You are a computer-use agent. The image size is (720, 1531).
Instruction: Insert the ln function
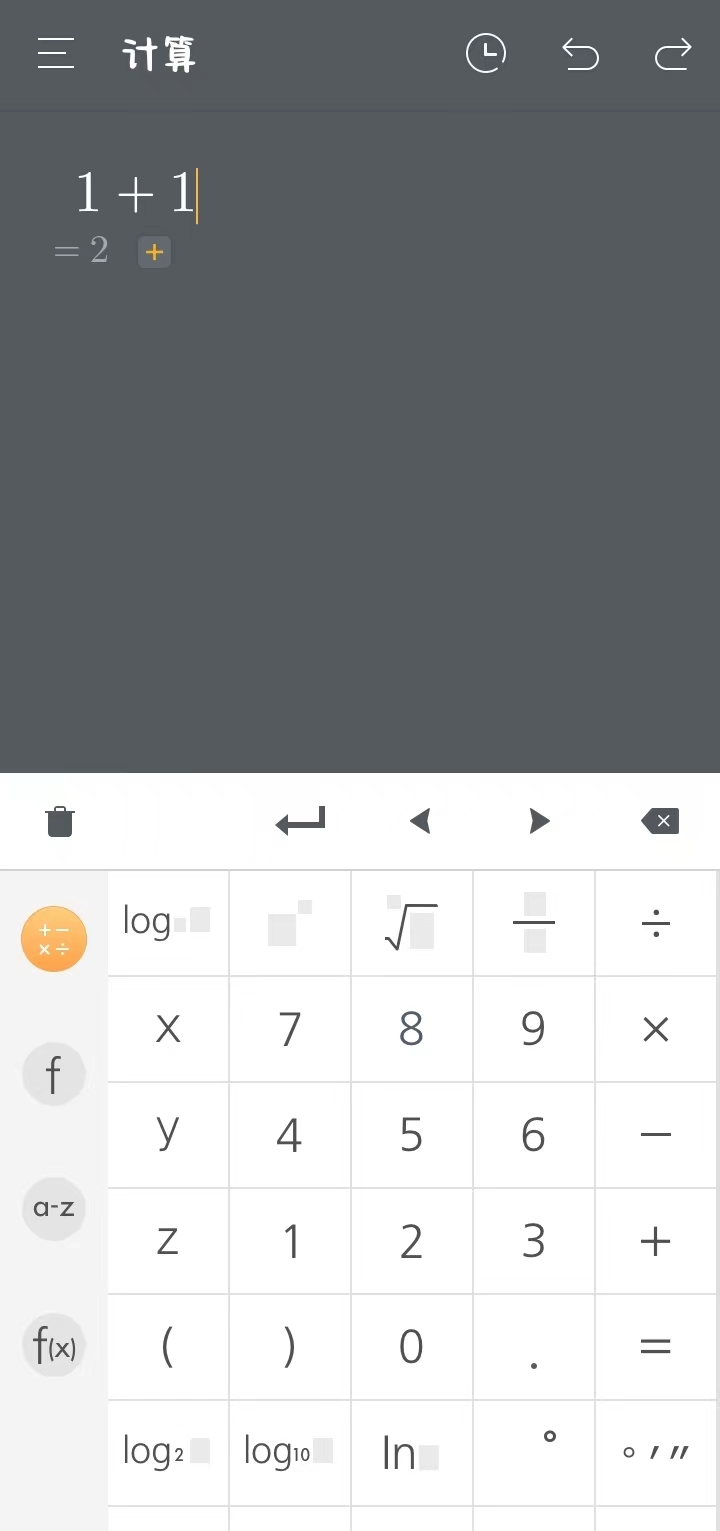[x=411, y=1452]
